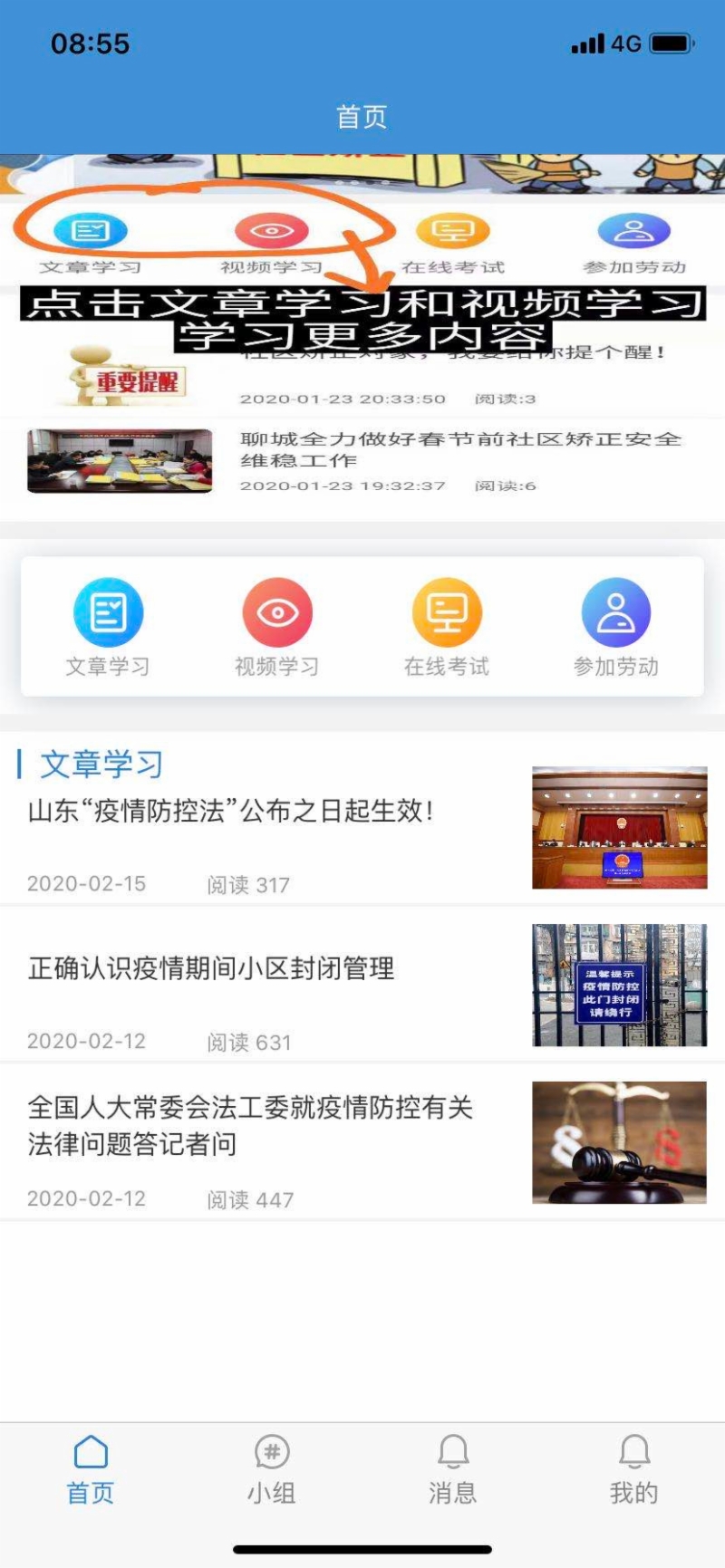Open 文章学习 in the white shortcut card
The width and height of the screenshot is (725, 1568).
tap(108, 626)
